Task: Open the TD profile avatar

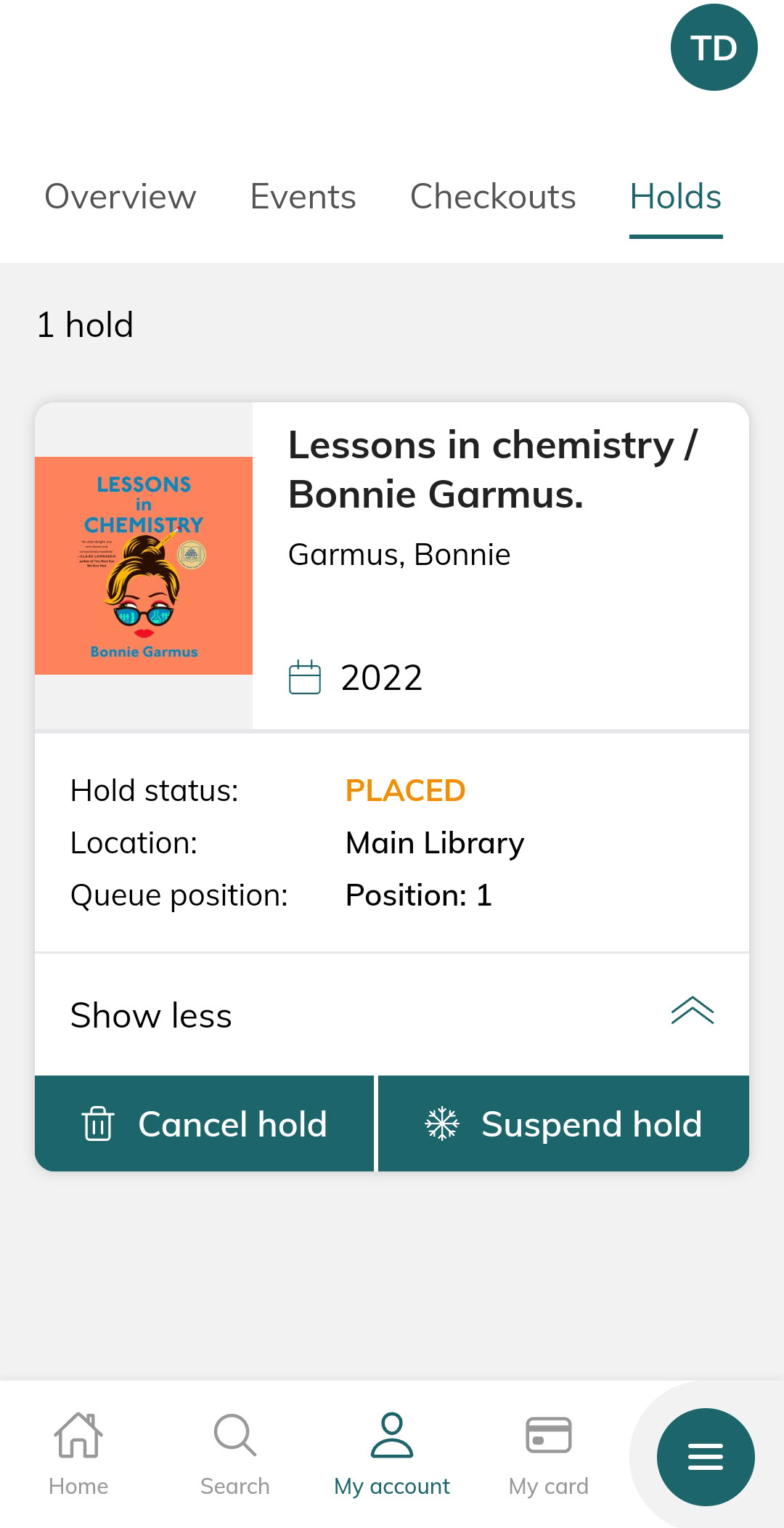Action: [x=714, y=47]
